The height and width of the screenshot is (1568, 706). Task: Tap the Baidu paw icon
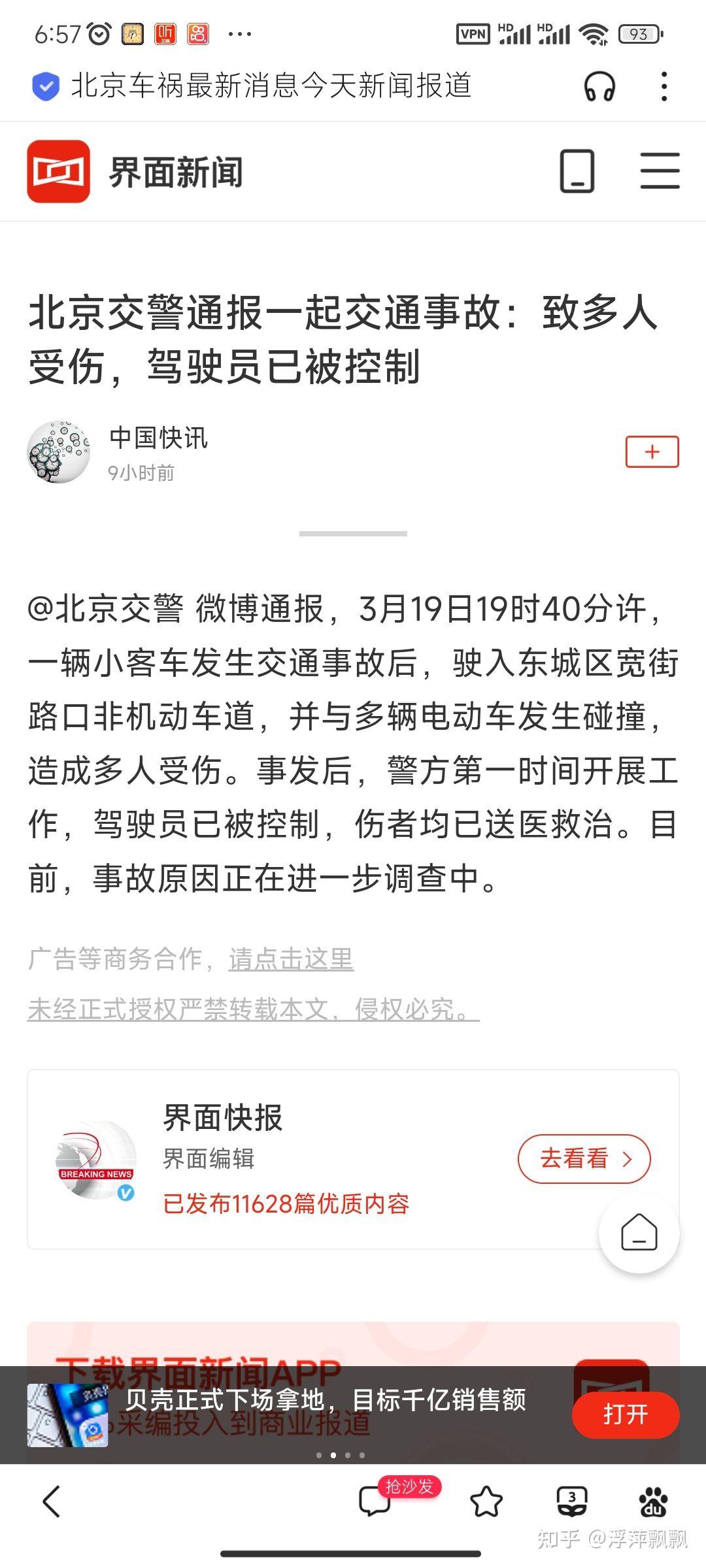point(652,1501)
